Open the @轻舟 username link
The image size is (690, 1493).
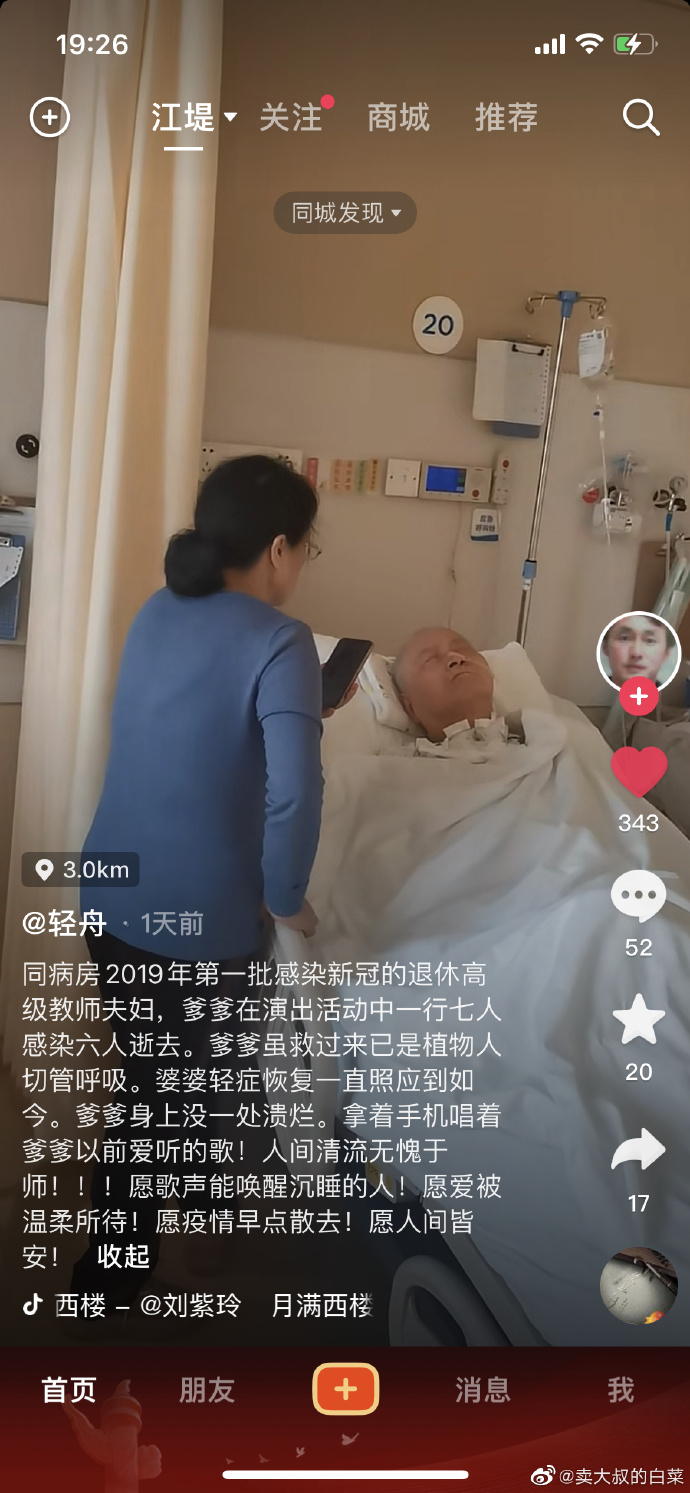(x=64, y=923)
